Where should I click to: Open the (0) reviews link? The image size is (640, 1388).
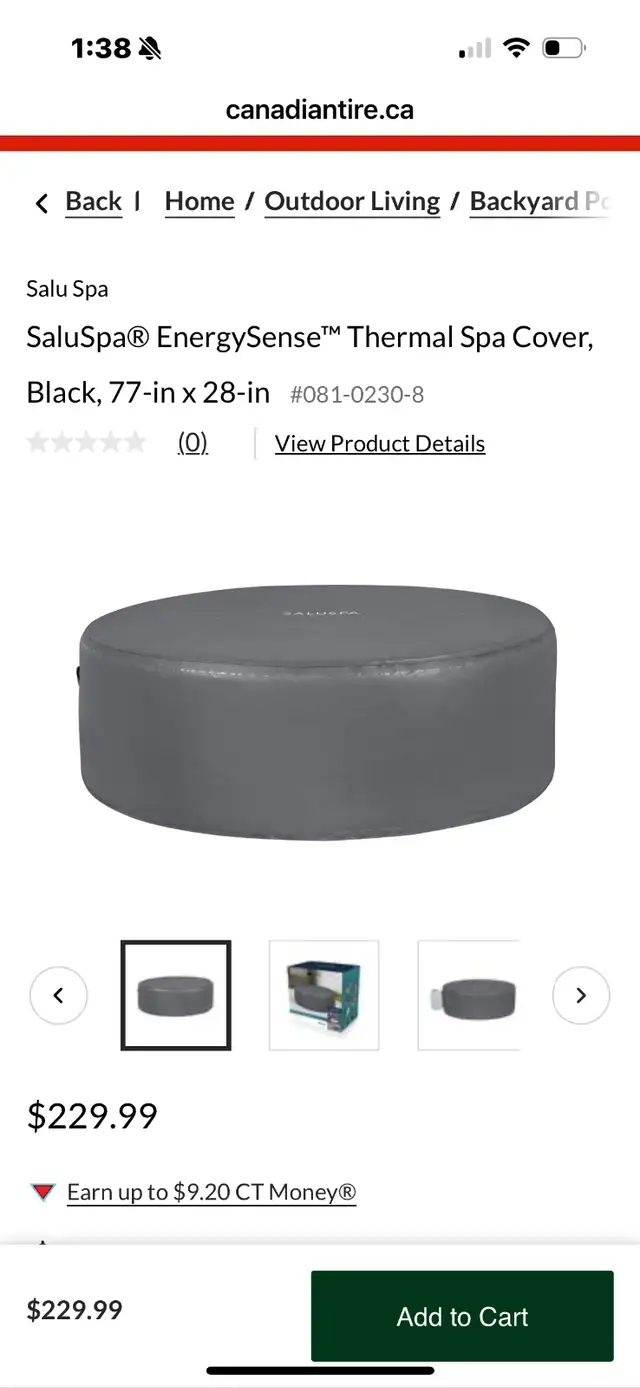[x=192, y=443]
